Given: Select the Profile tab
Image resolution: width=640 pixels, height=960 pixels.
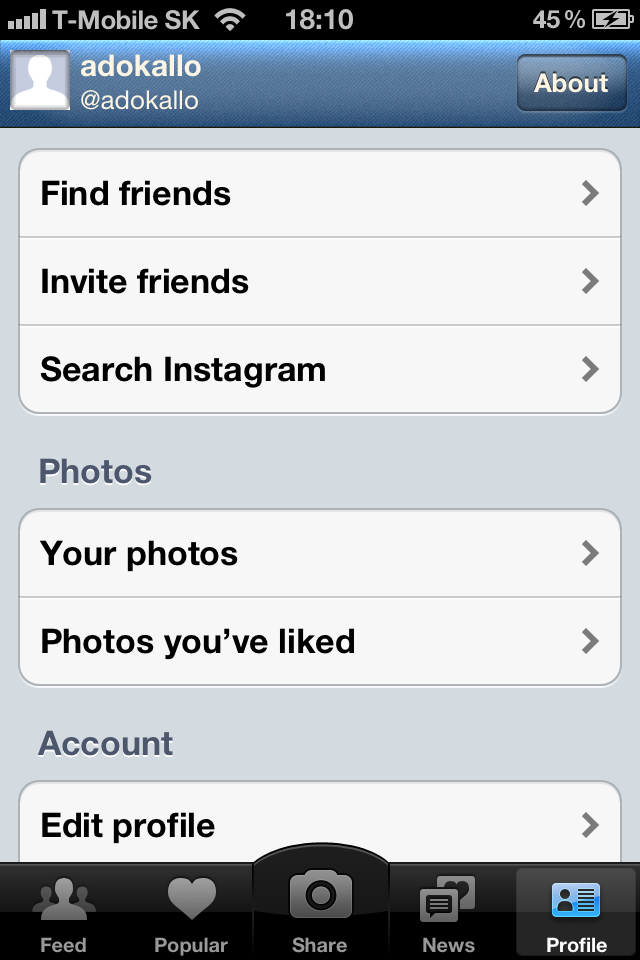Looking at the screenshot, I should pos(576,912).
